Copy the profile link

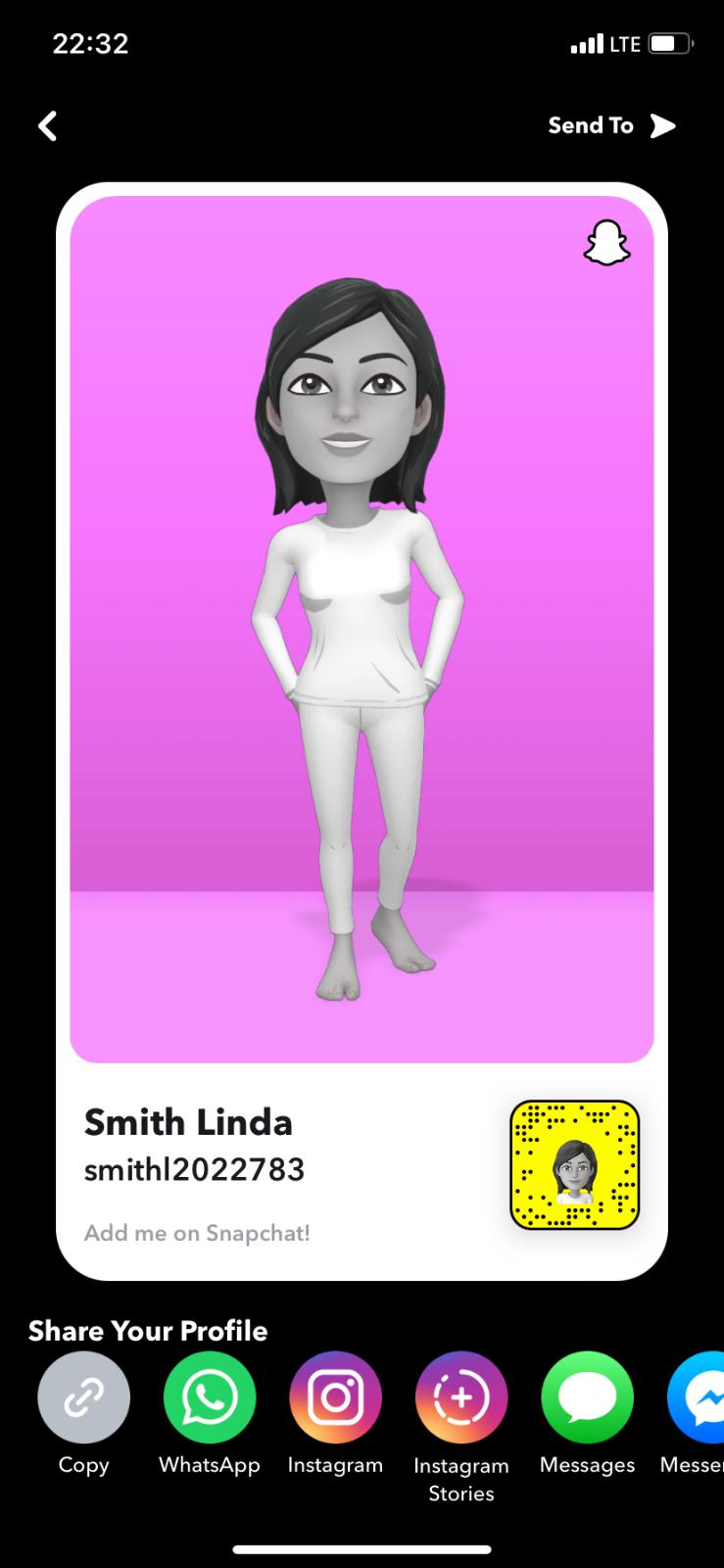(83, 1397)
